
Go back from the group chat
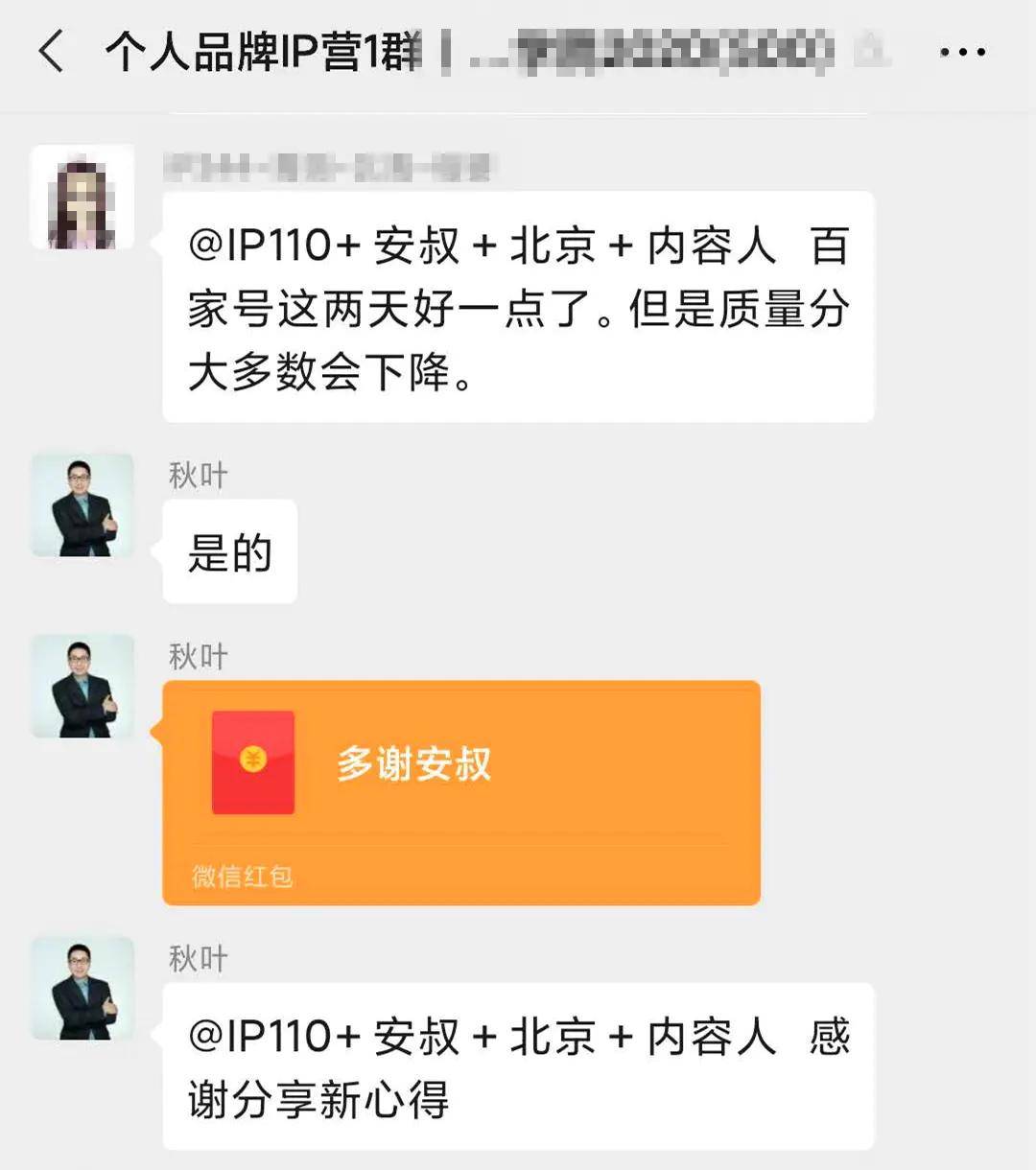coord(52,51)
